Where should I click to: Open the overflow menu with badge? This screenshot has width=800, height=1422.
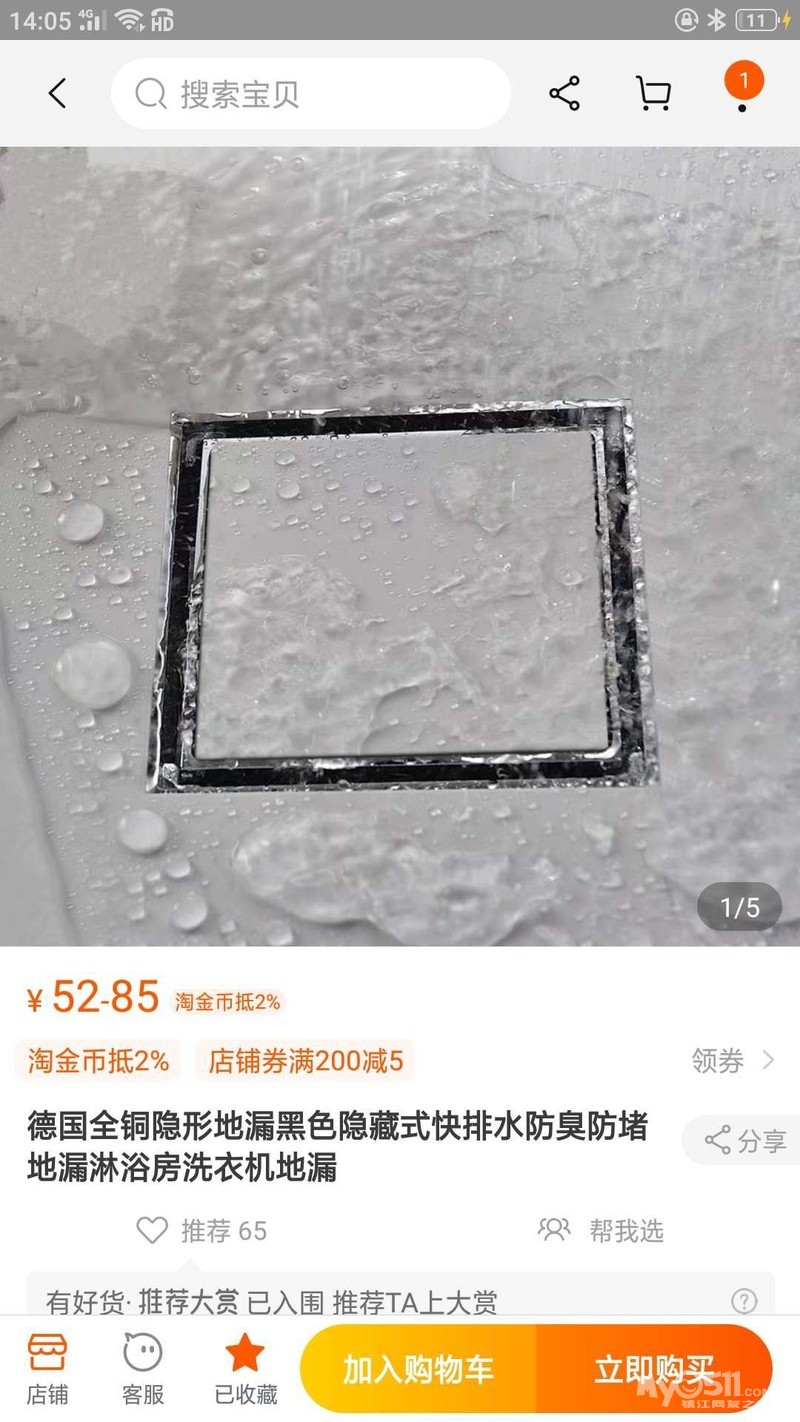point(742,88)
